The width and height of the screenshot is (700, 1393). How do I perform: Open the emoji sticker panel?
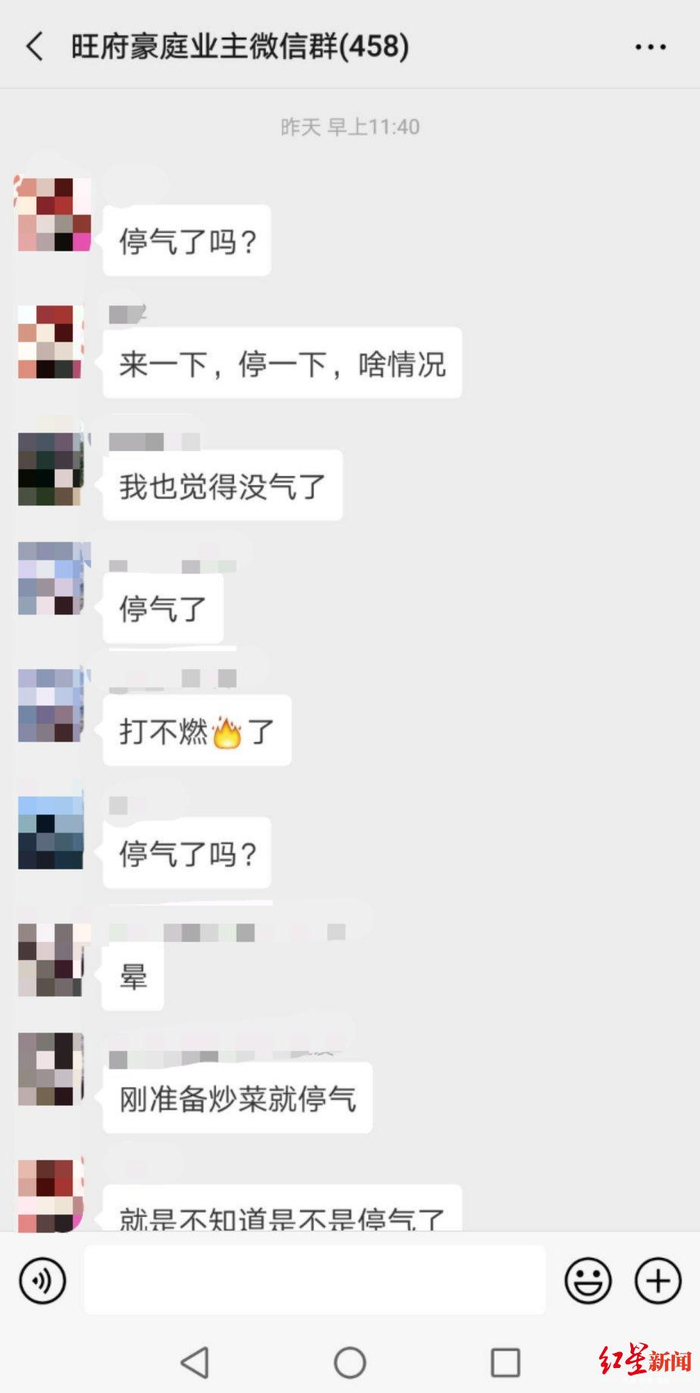[588, 1280]
